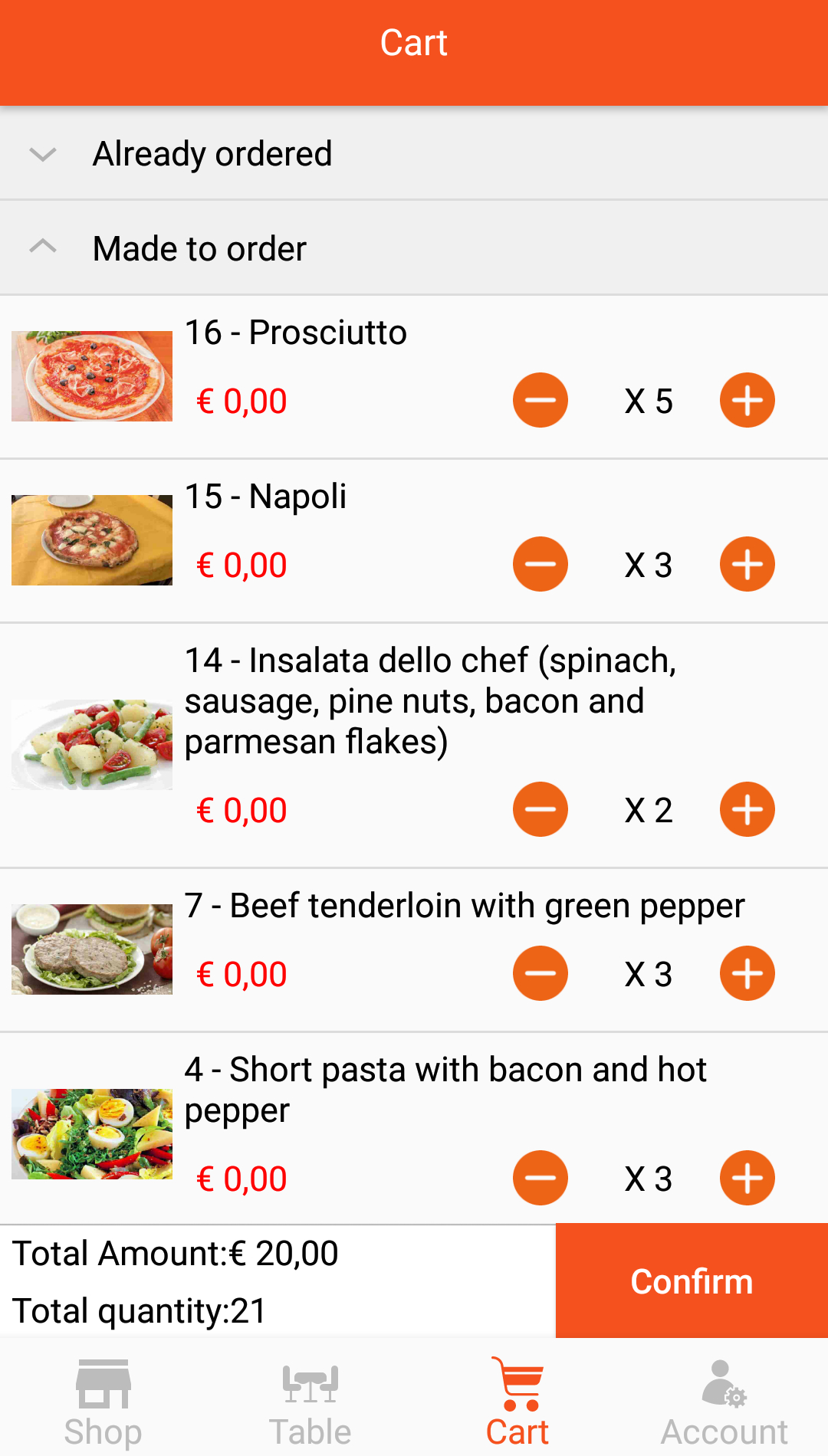828x1456 pixels.
Task: Decrease Short pasta with bacon quantity
Action: pyautogui.click(x=540, y=1178)
